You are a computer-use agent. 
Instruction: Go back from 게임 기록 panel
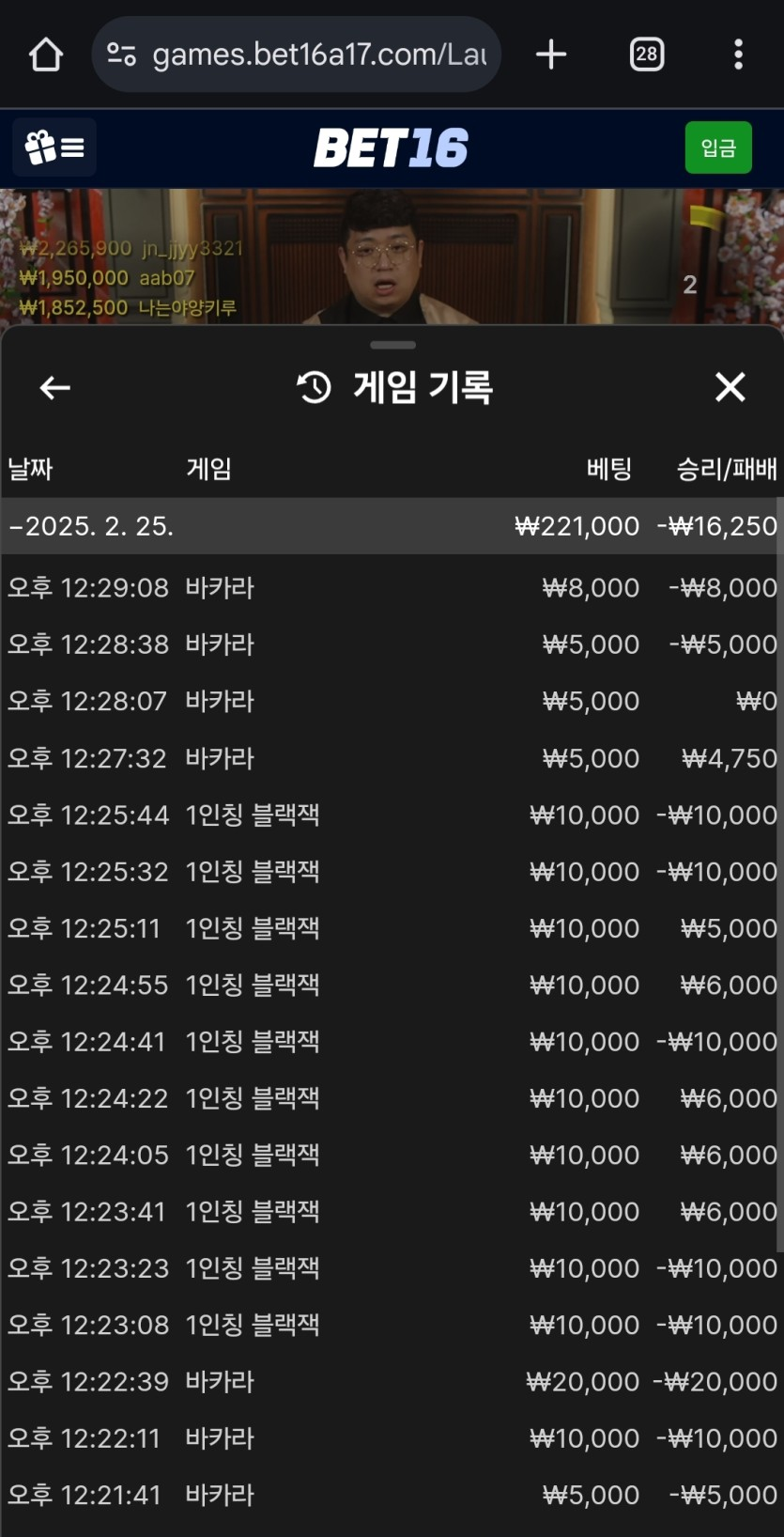click(x=54, y=387)
